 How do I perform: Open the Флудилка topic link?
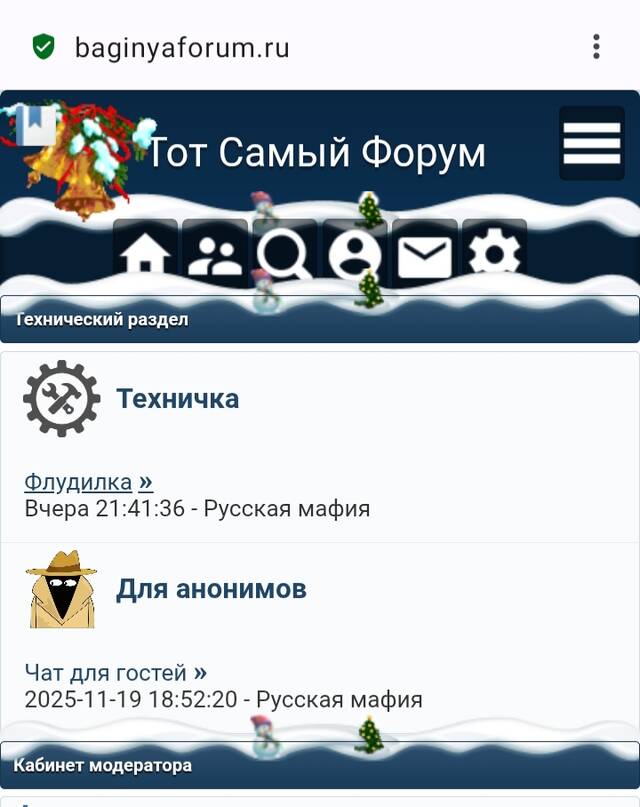click(78, 482)
